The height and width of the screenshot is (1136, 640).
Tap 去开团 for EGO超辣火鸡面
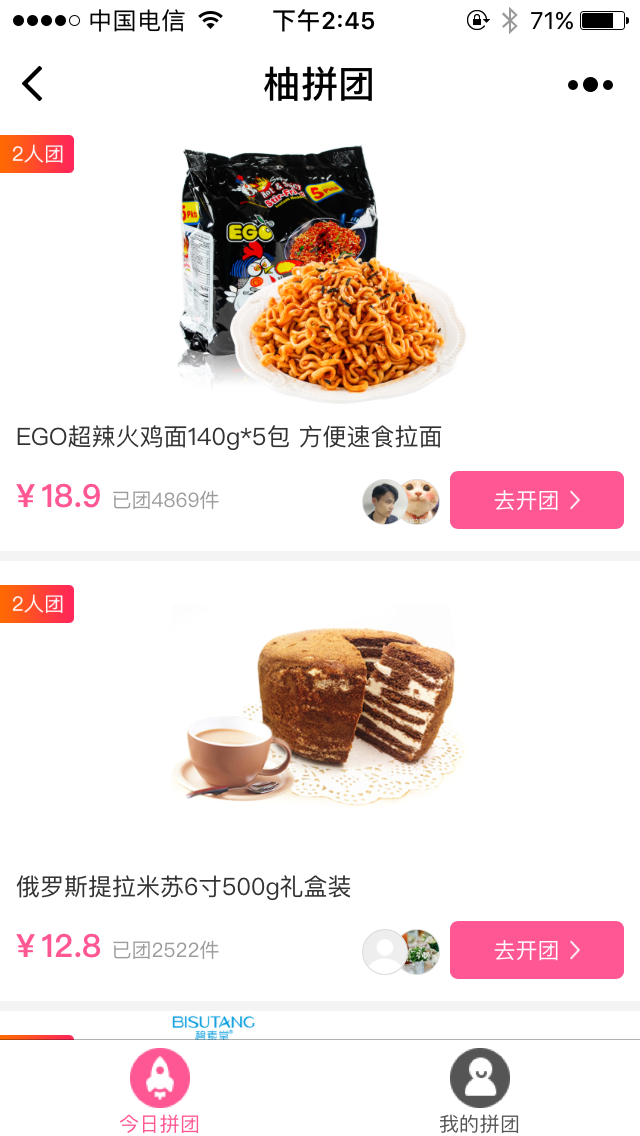(536, 500)
